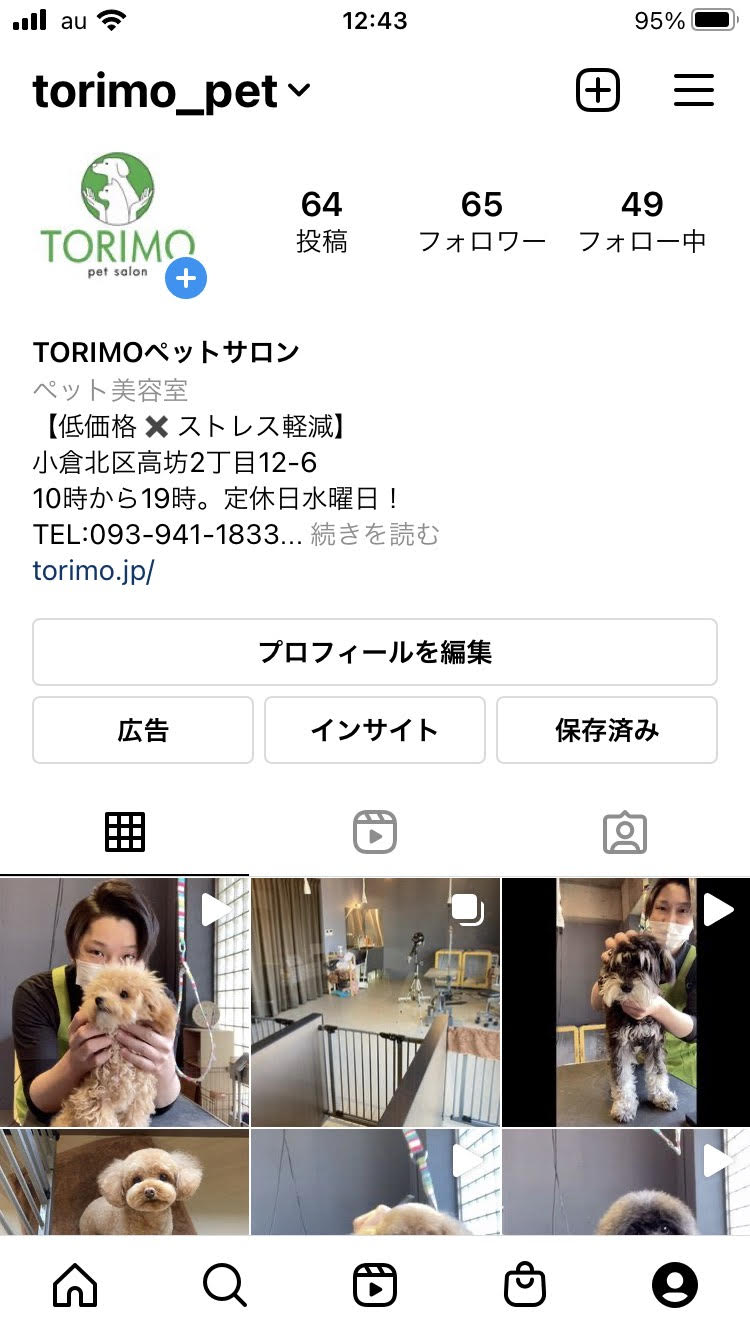
Task: Open インサイト insights
Action: tap(375, 730)
